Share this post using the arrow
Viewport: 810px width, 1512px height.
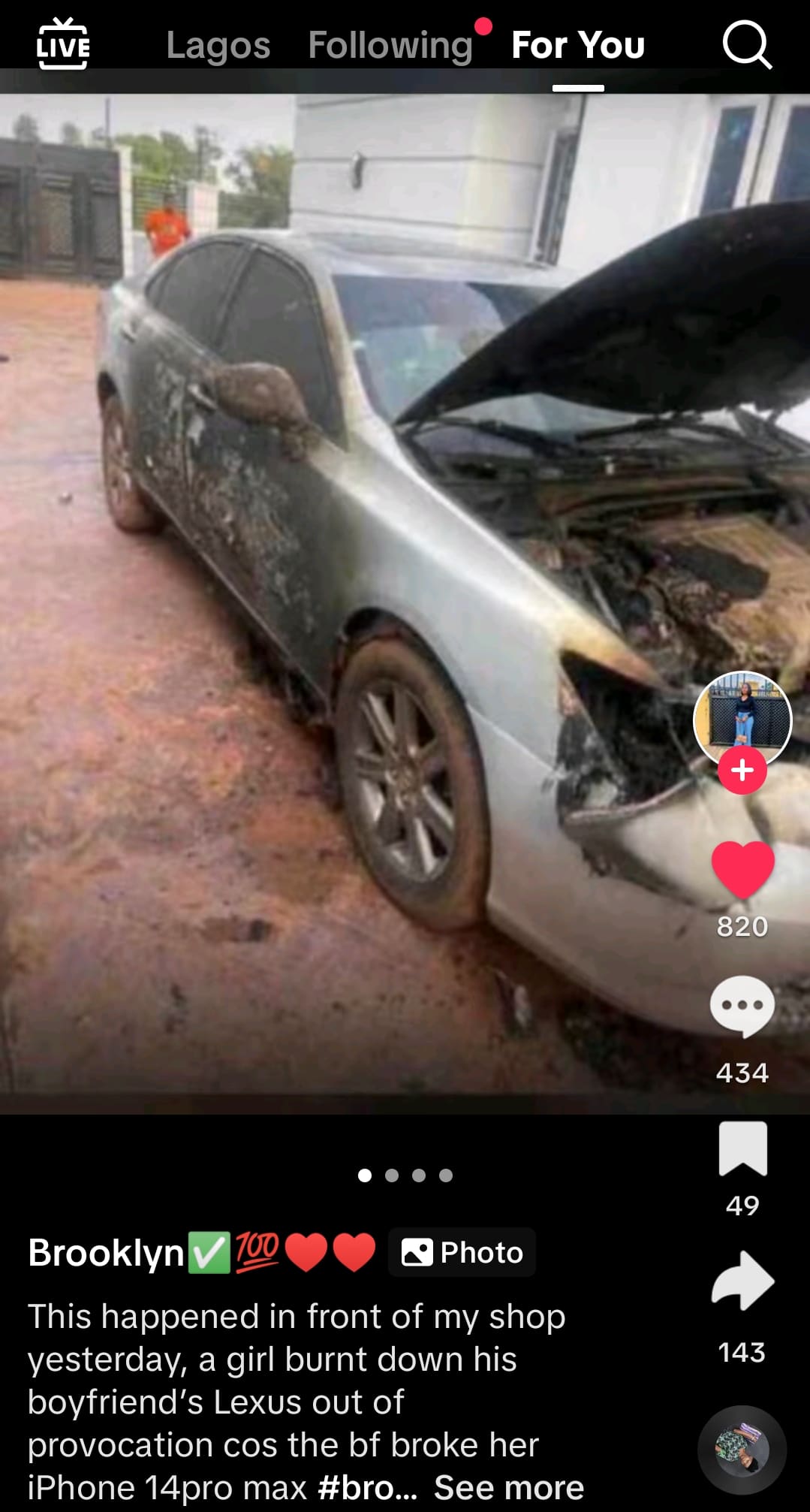742,1282
